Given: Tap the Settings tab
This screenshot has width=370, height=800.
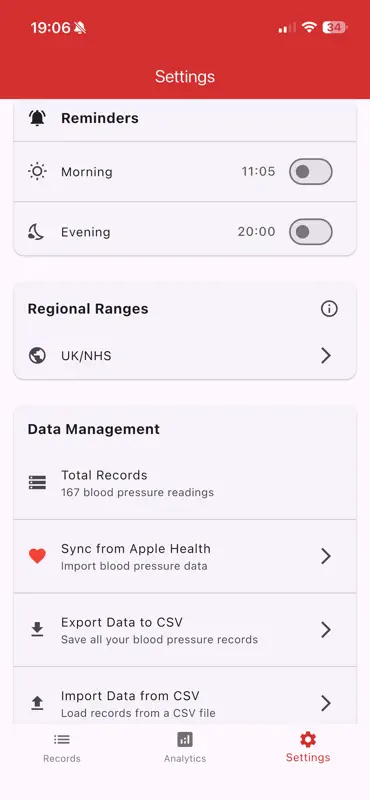Looking at the screenshot, I should [x=308, y=748].
